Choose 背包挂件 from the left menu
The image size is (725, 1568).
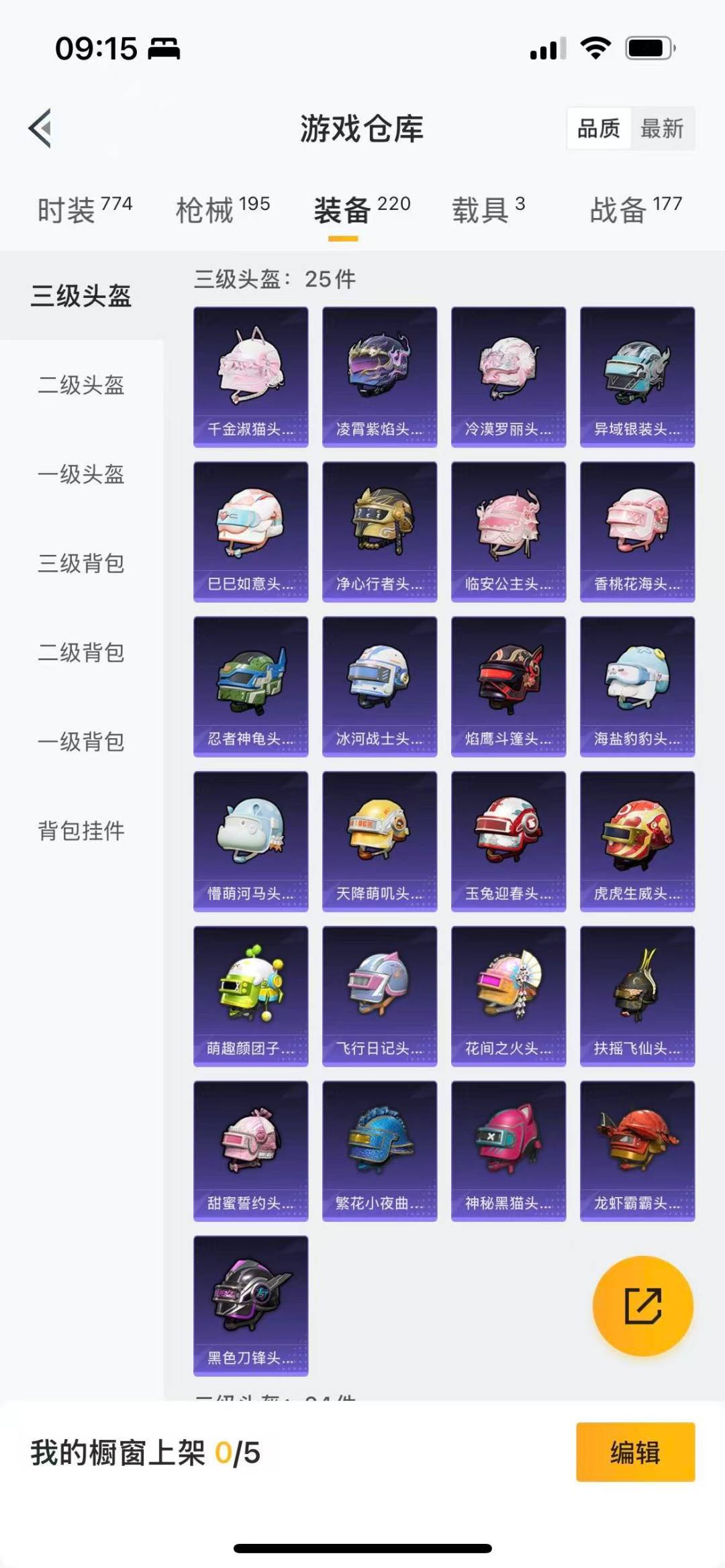coord(80,831)
